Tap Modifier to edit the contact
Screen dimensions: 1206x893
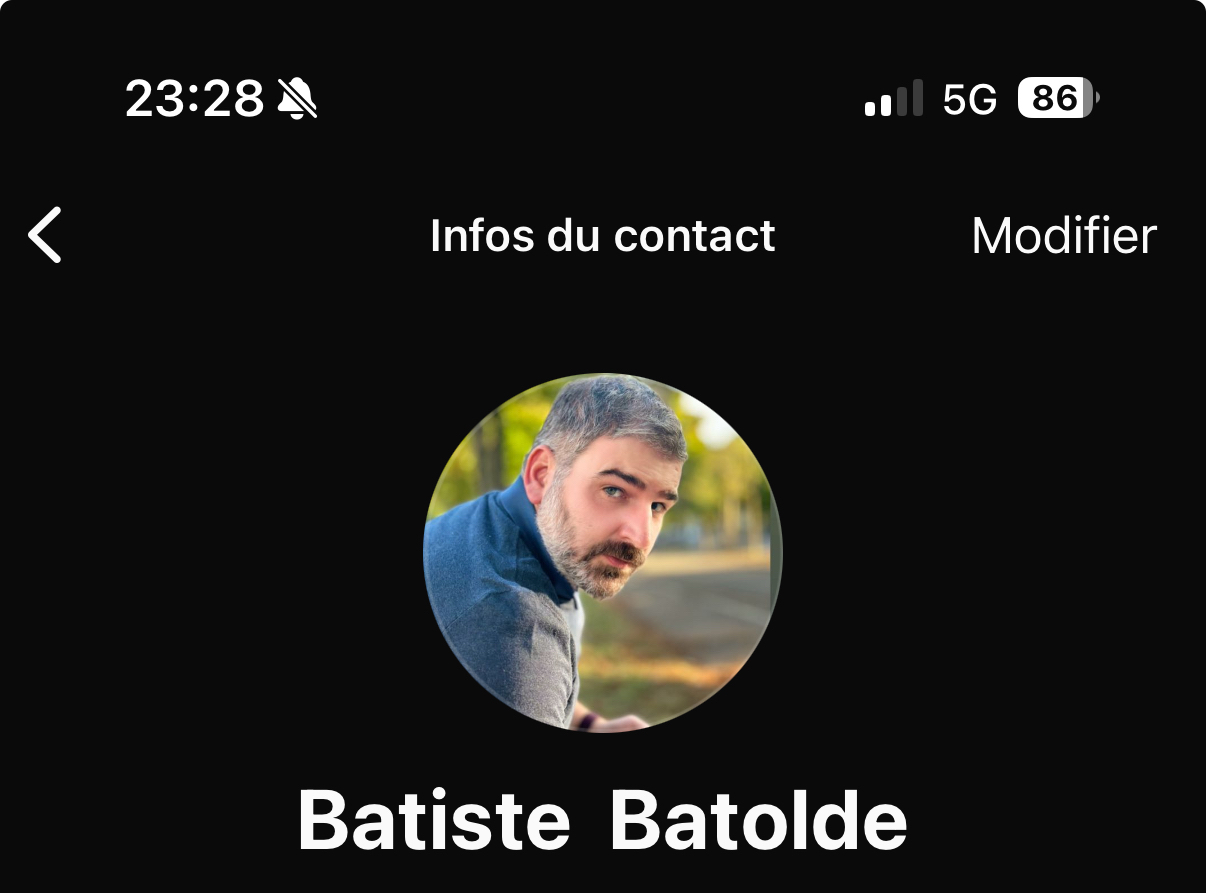[x=1063, y=237]
